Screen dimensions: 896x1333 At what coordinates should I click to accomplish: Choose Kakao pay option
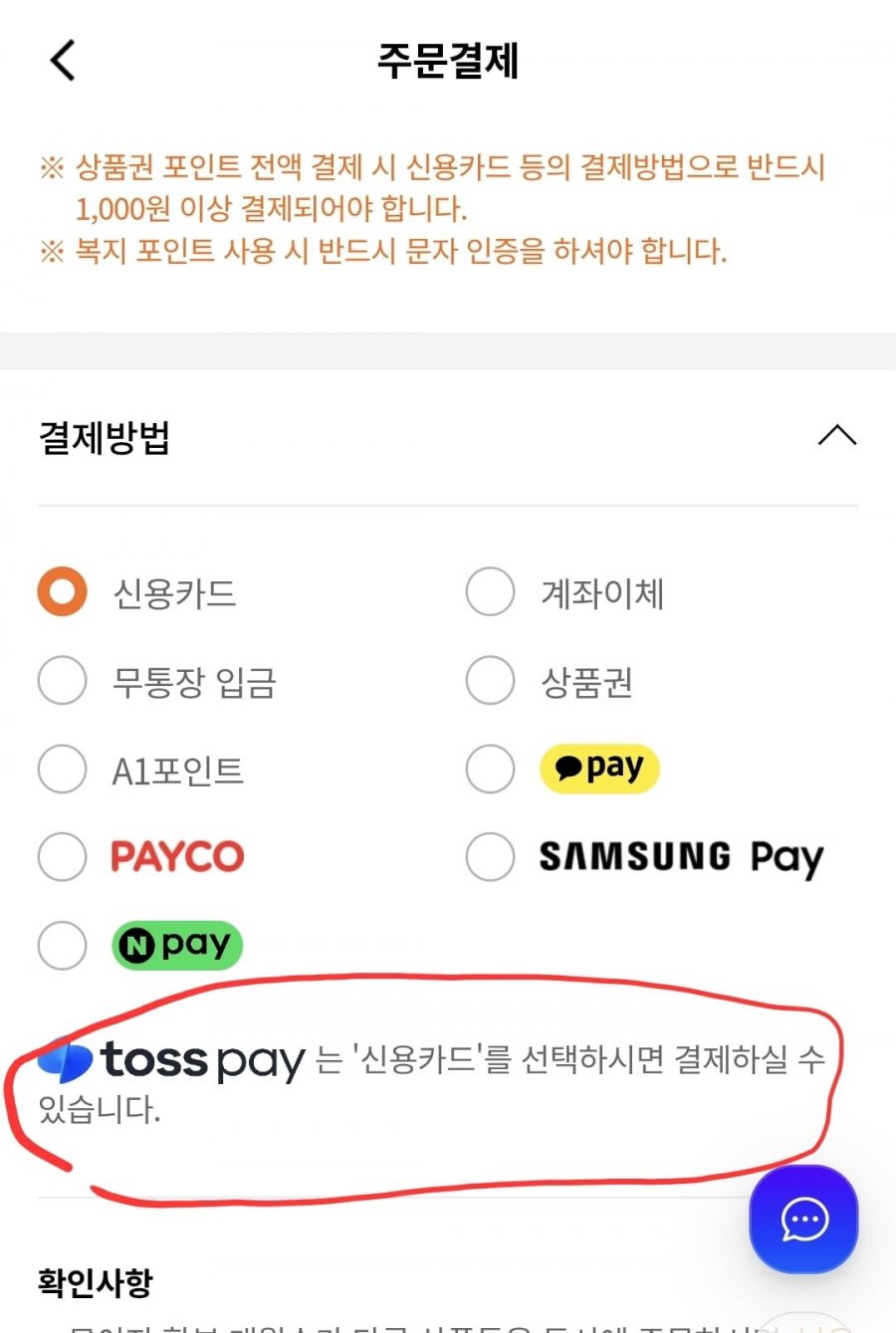(491, 770)
